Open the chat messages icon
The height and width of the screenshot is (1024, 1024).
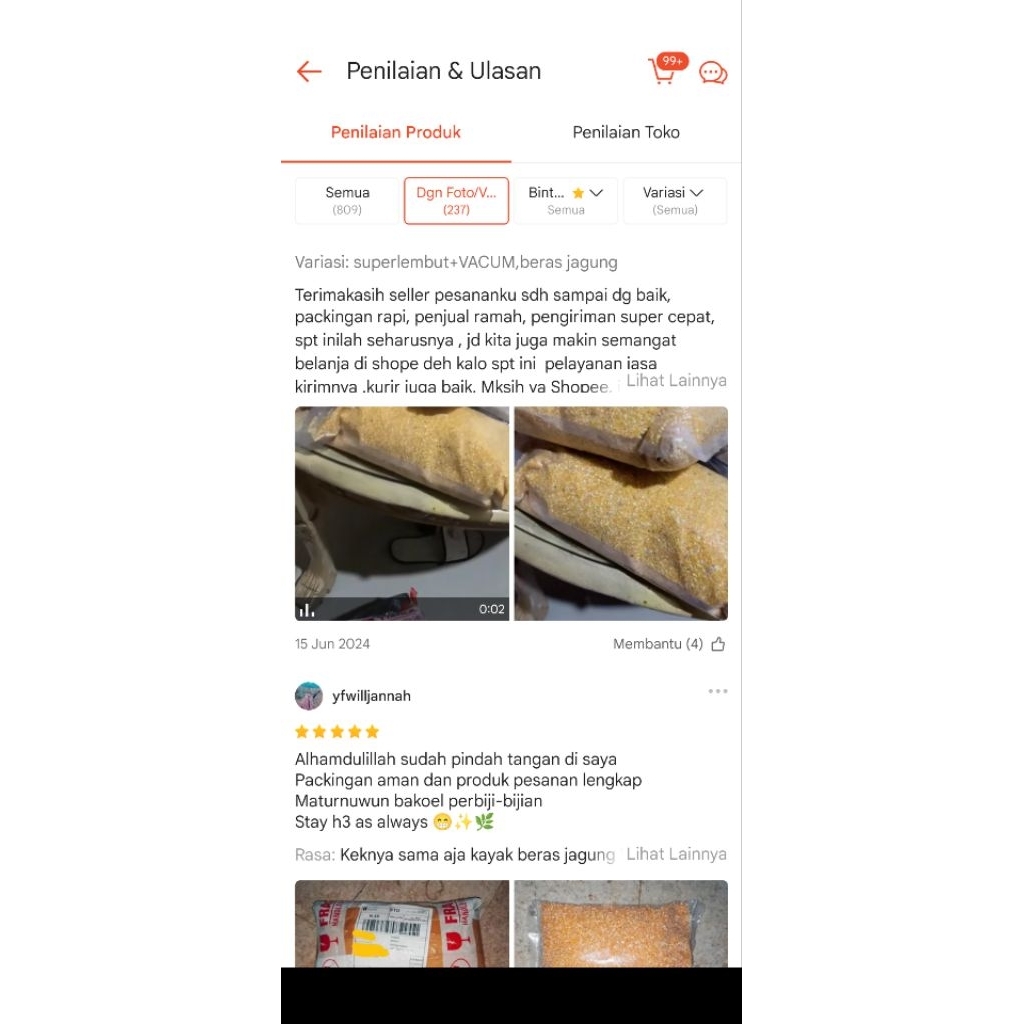713,73
